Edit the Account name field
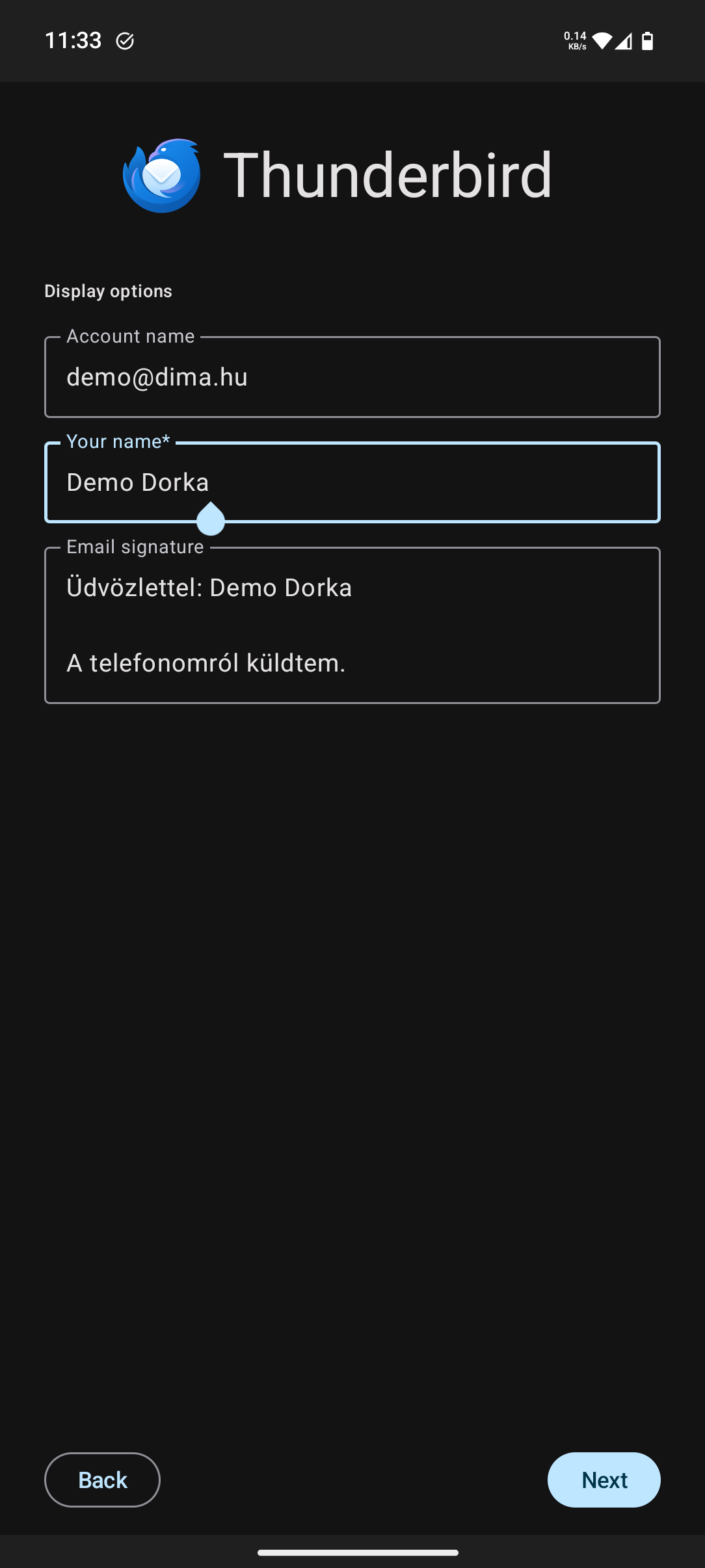Image resolution: width=705 pixels, height=1568 pixels. point(352,377)
